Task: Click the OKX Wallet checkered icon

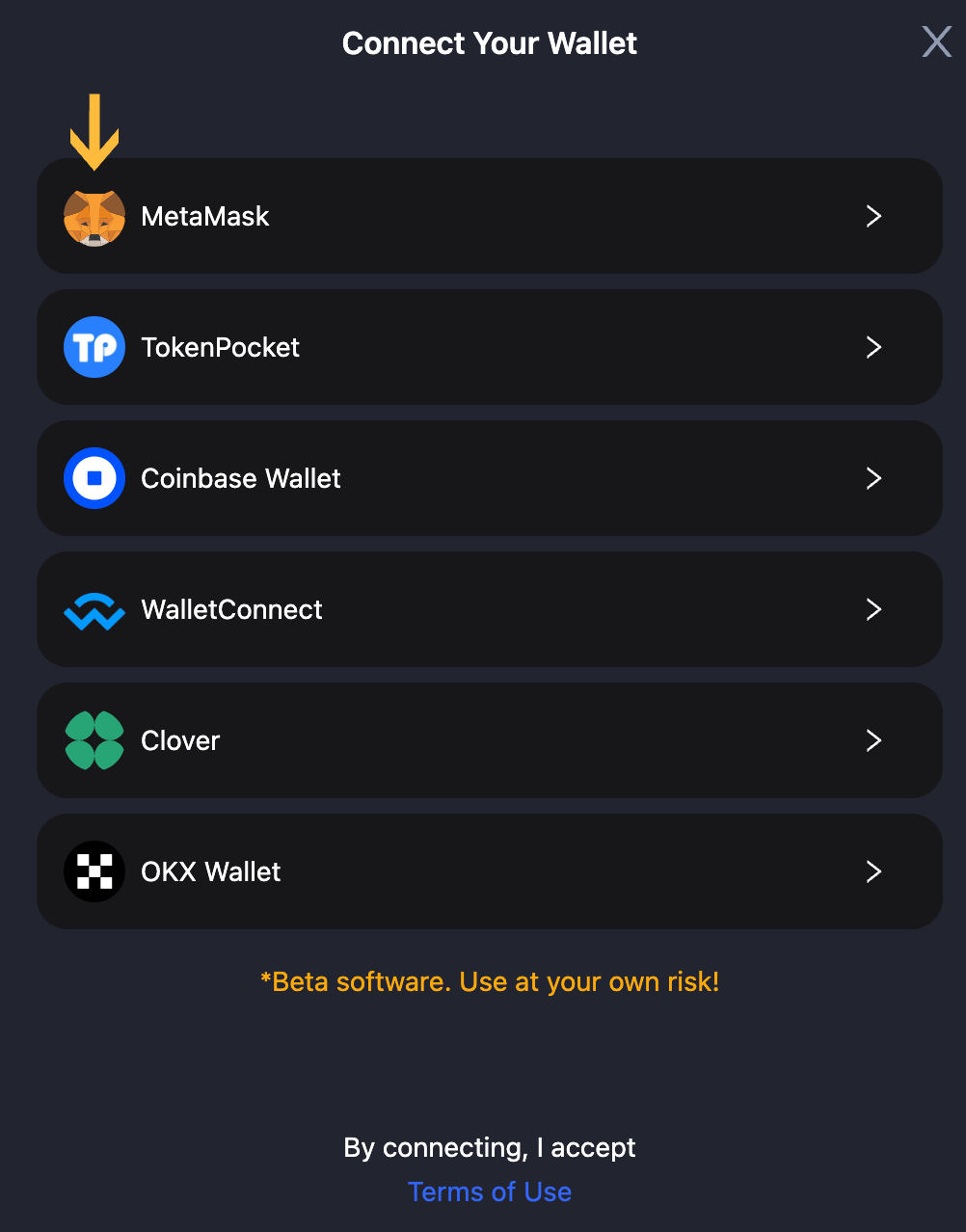Action: 94,871
